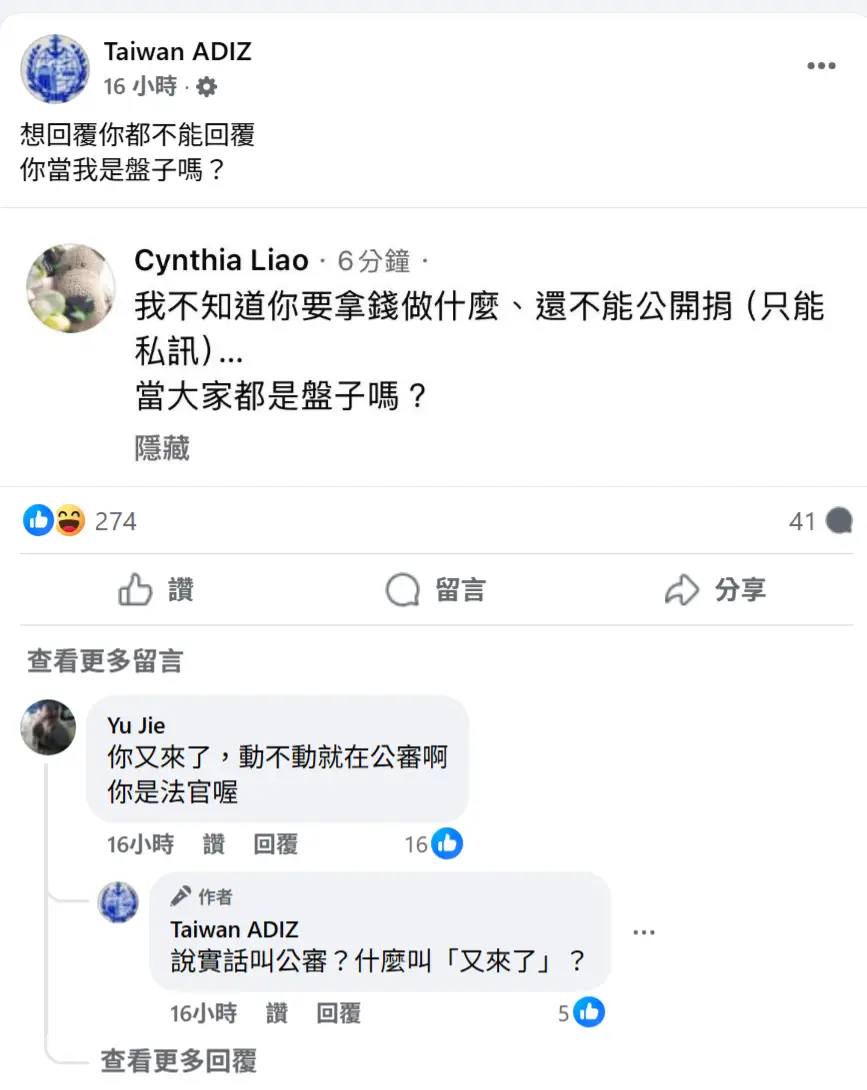This screenshot has width=867, height=1090.
Task: Expand 查看更多回覆
Action: coord(178,1061)
